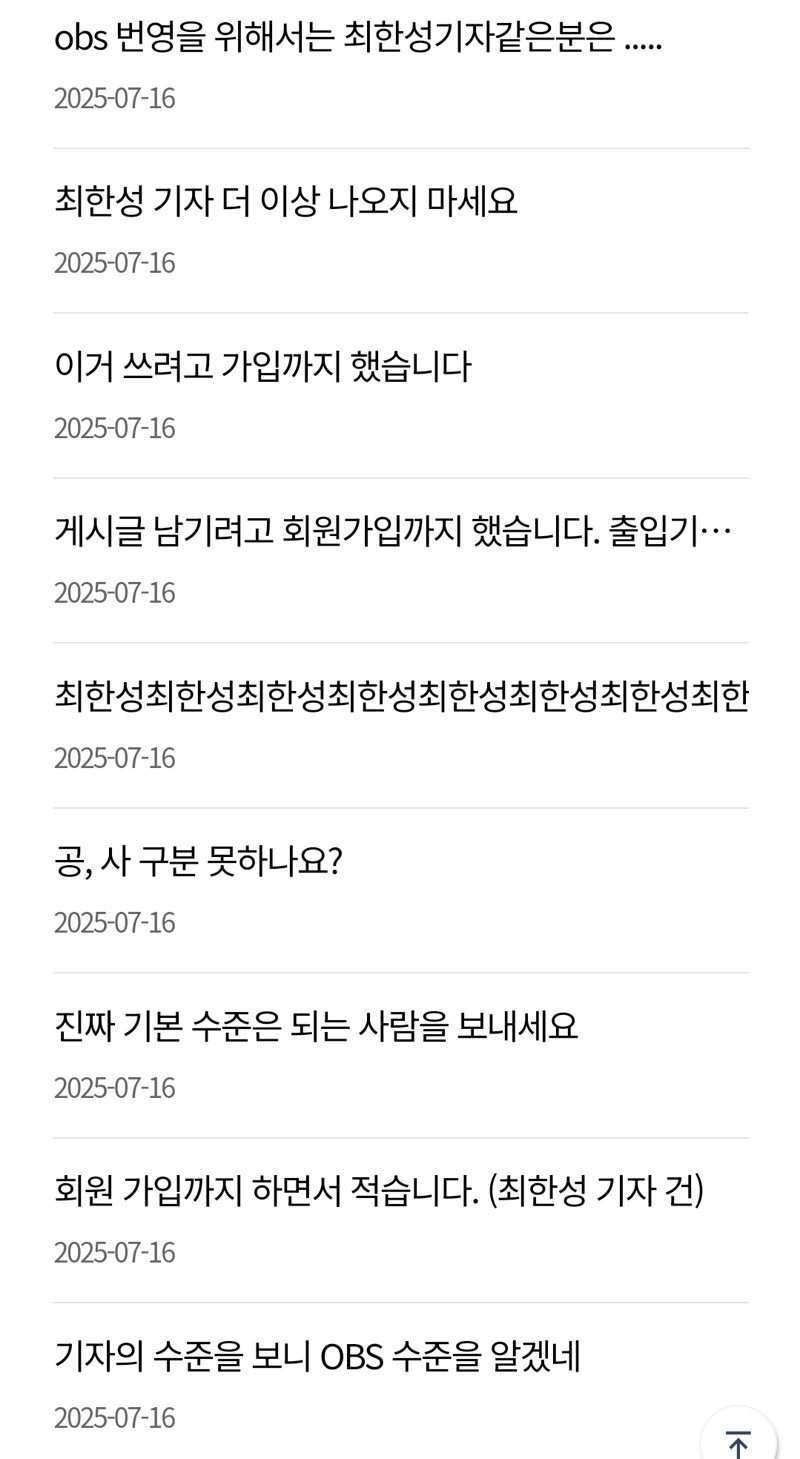Tap the scroll-to-top arrow button

click(738, 1438)
